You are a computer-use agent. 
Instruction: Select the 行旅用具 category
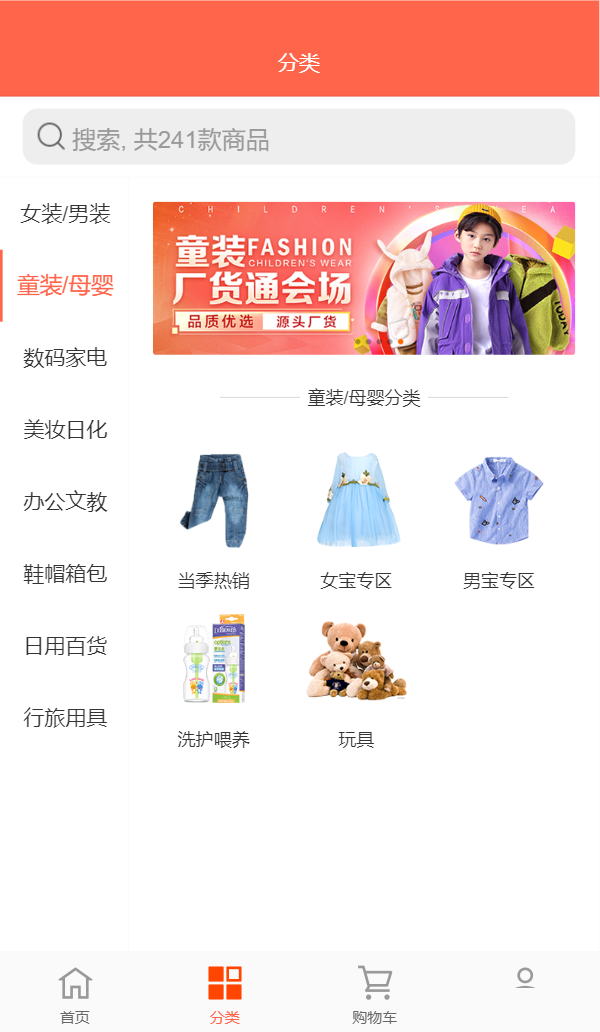(x=65, y=718)
